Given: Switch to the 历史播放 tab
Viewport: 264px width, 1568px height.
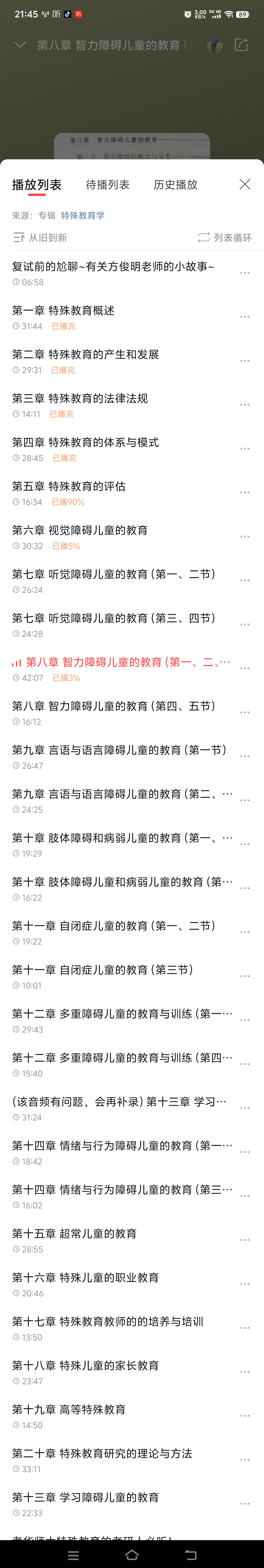Looking at the screenshot, I should pos(176,184).
